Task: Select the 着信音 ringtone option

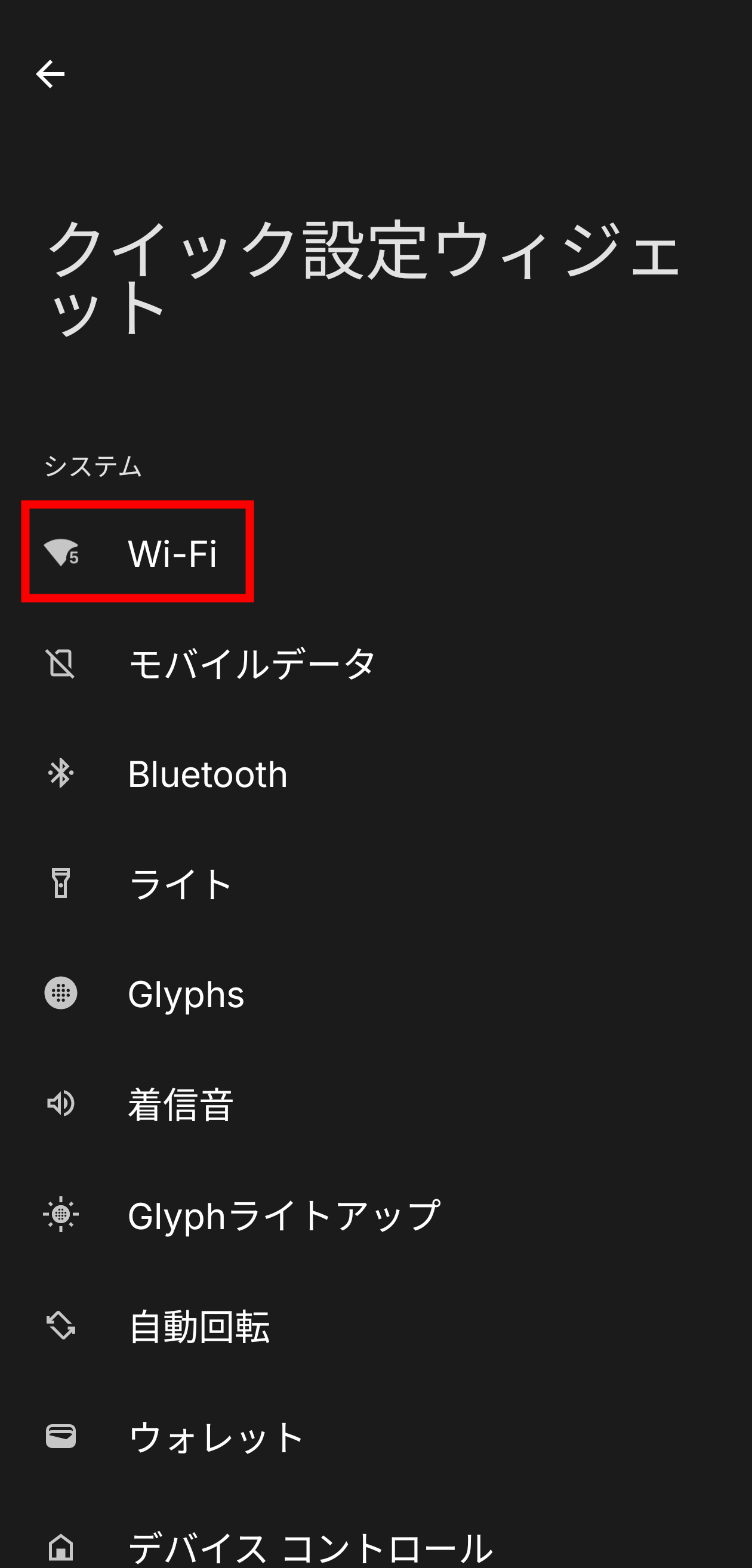Action: click(180, 1104)
